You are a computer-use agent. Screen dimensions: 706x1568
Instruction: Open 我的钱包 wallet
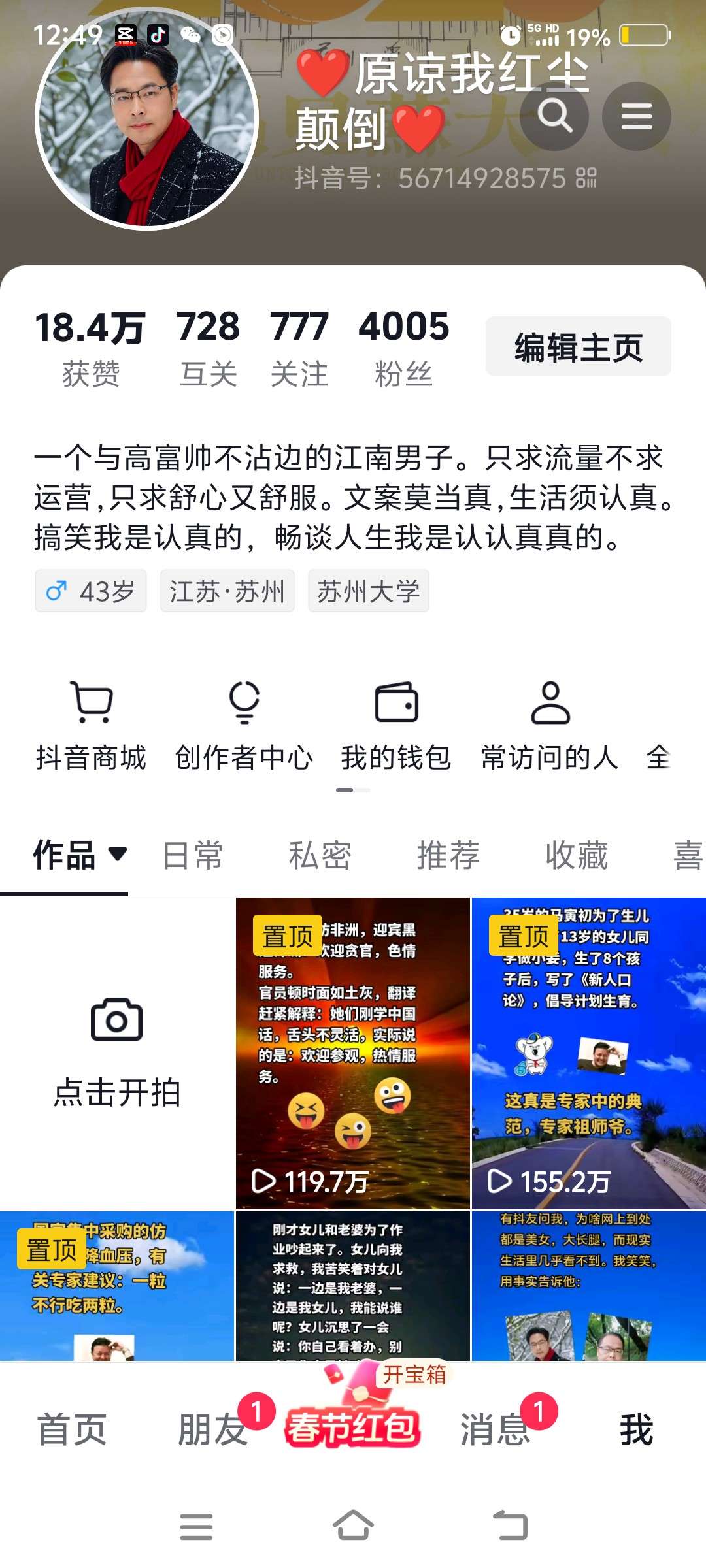tap(396, 725)
